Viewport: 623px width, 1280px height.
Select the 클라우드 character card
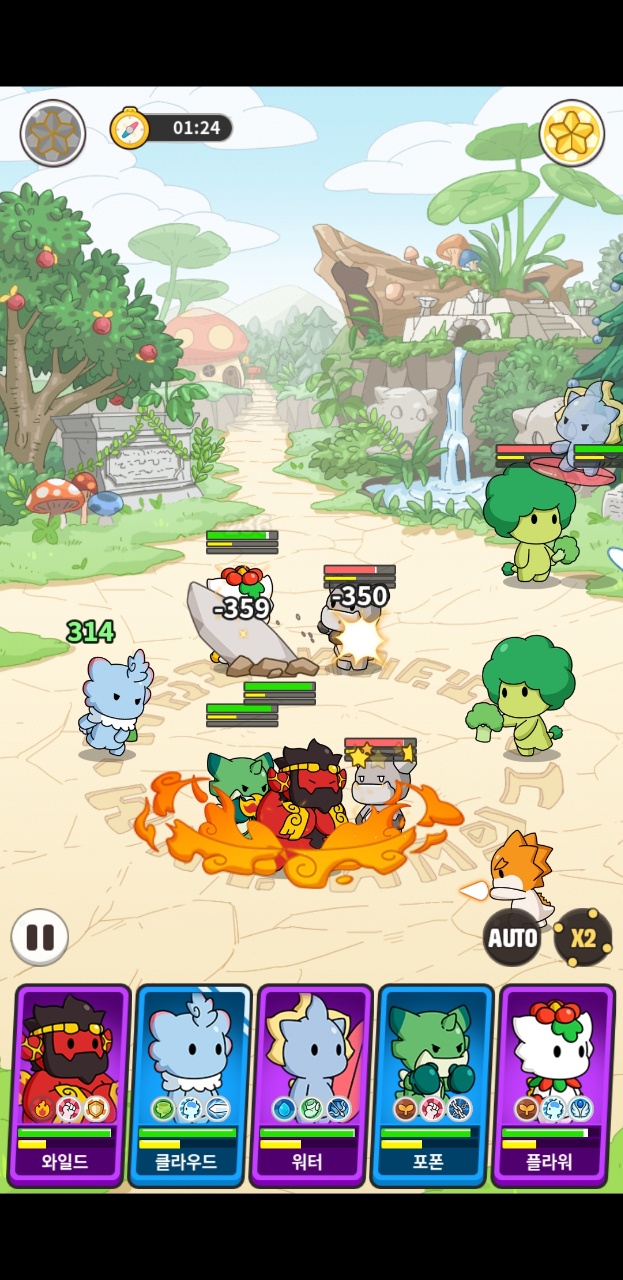[x=190, y=1084]
